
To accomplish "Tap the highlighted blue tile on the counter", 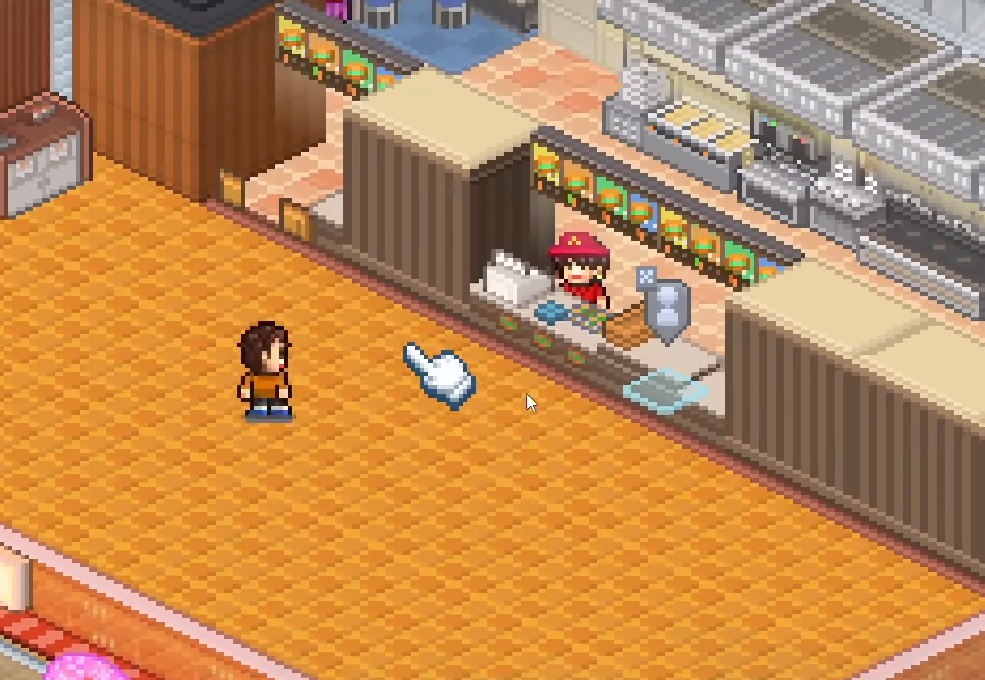I will coord(665,389).
